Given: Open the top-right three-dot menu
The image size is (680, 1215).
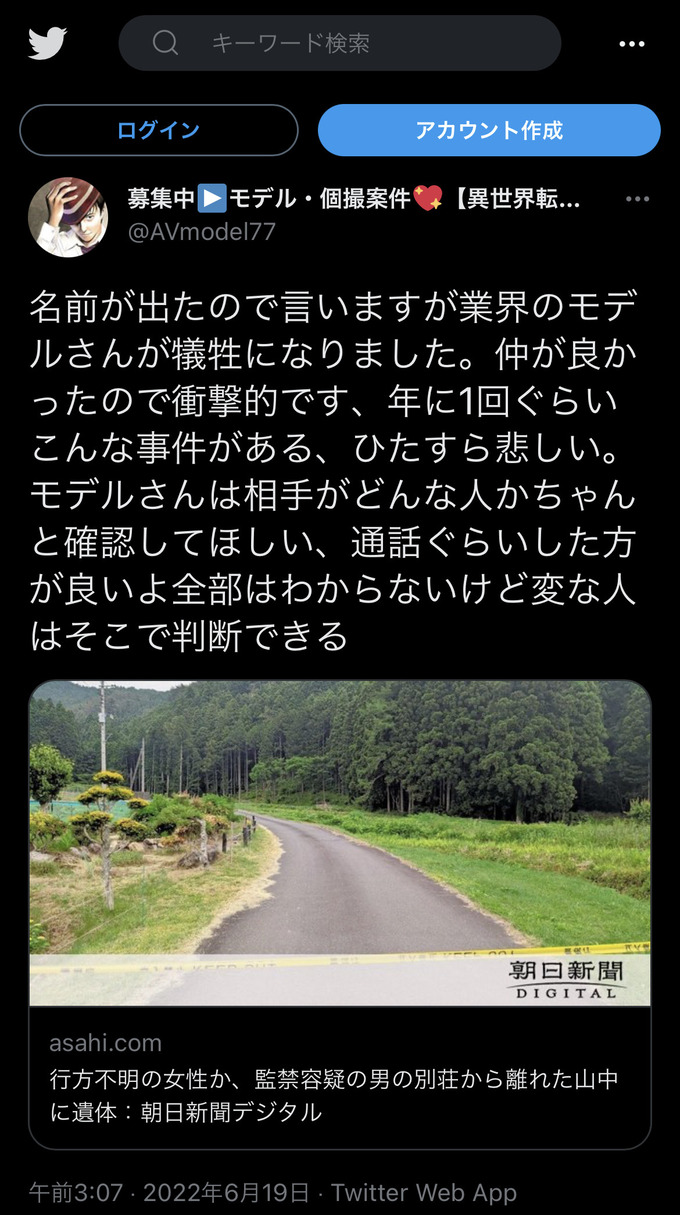Looking at the screenshot, I should click(x=632, y=44).
